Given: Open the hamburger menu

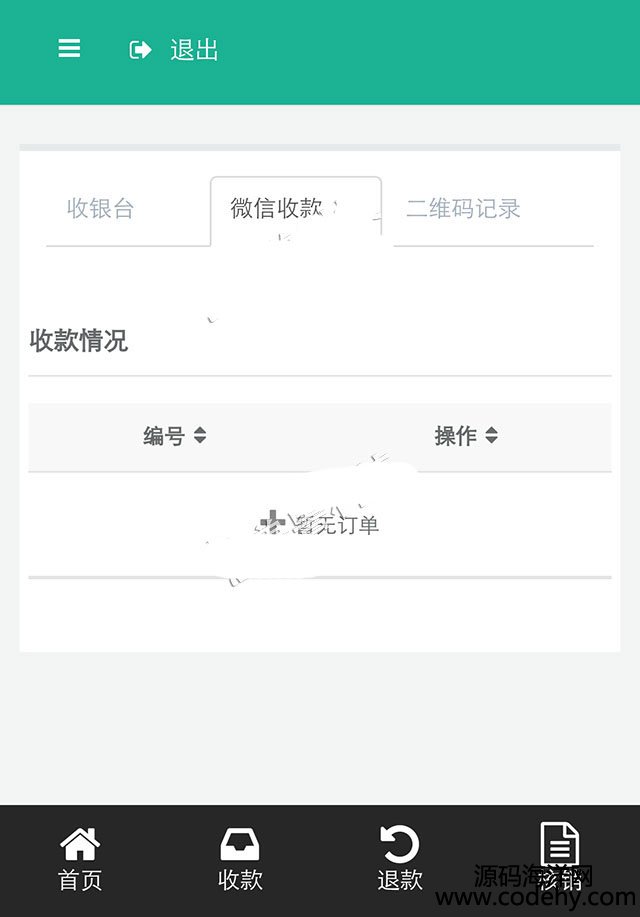Looking at the screenshot, I should coord(69,49).
